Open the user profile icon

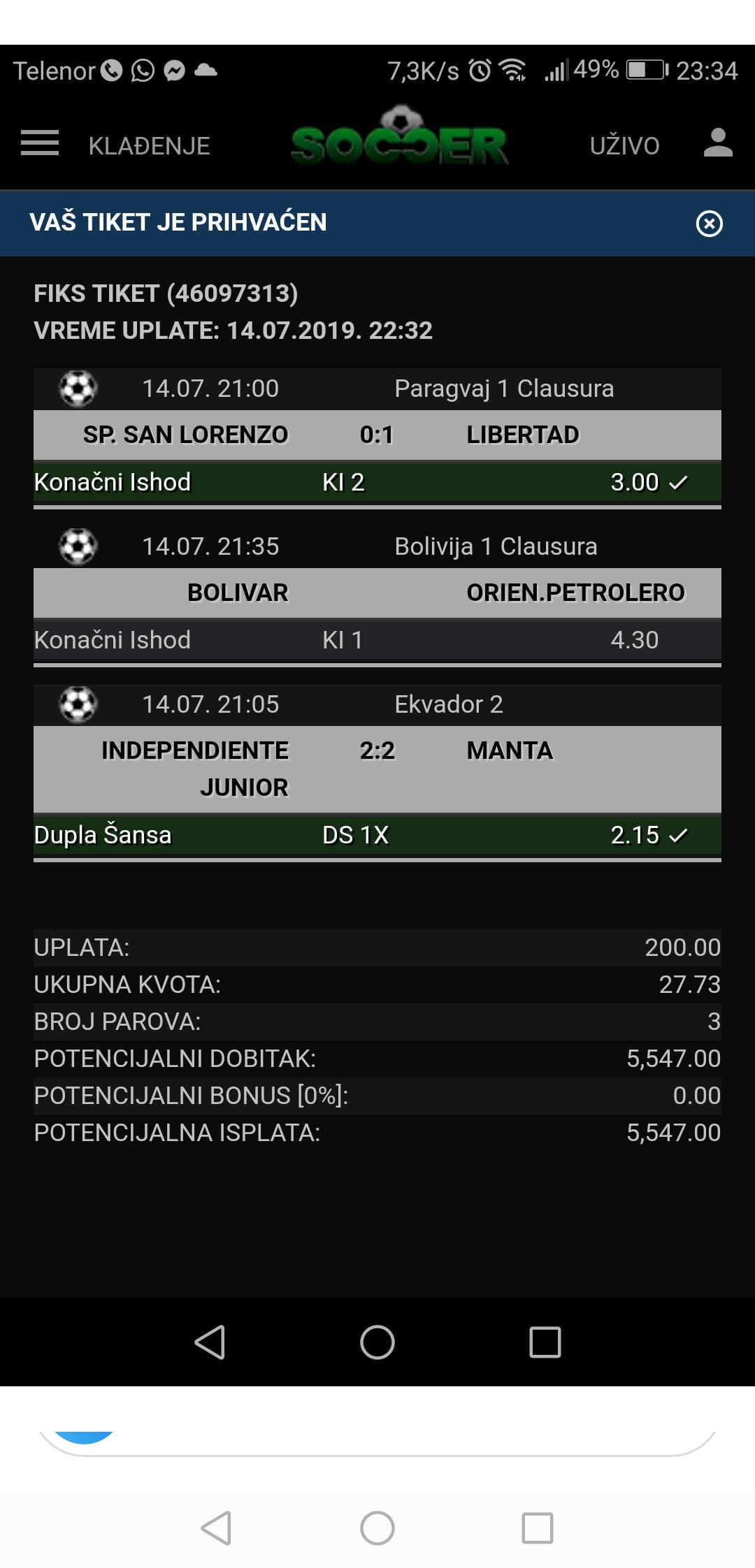(x=717, y=143)
